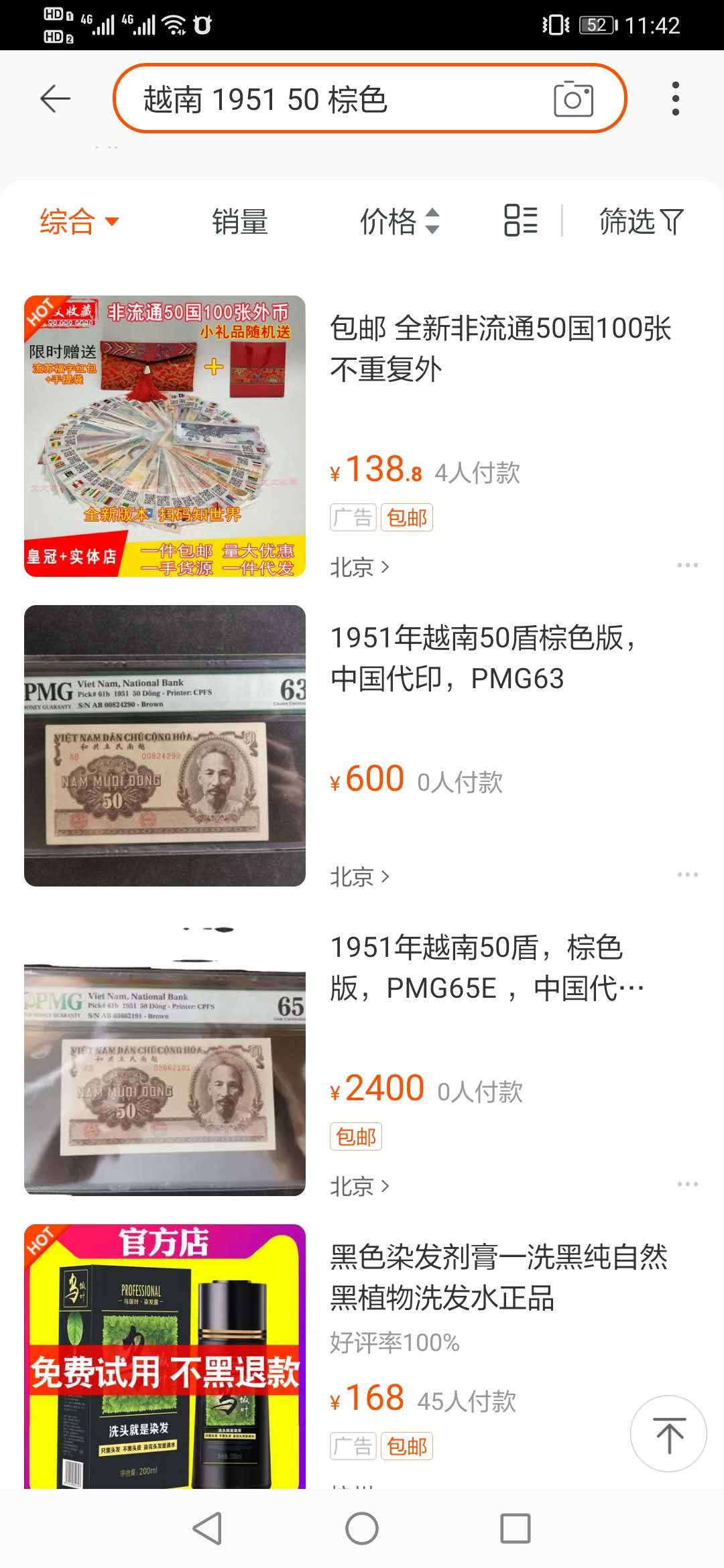
Task: Tap the 包邮 tag on the ¥2400 item
Action: (356, 1137)
